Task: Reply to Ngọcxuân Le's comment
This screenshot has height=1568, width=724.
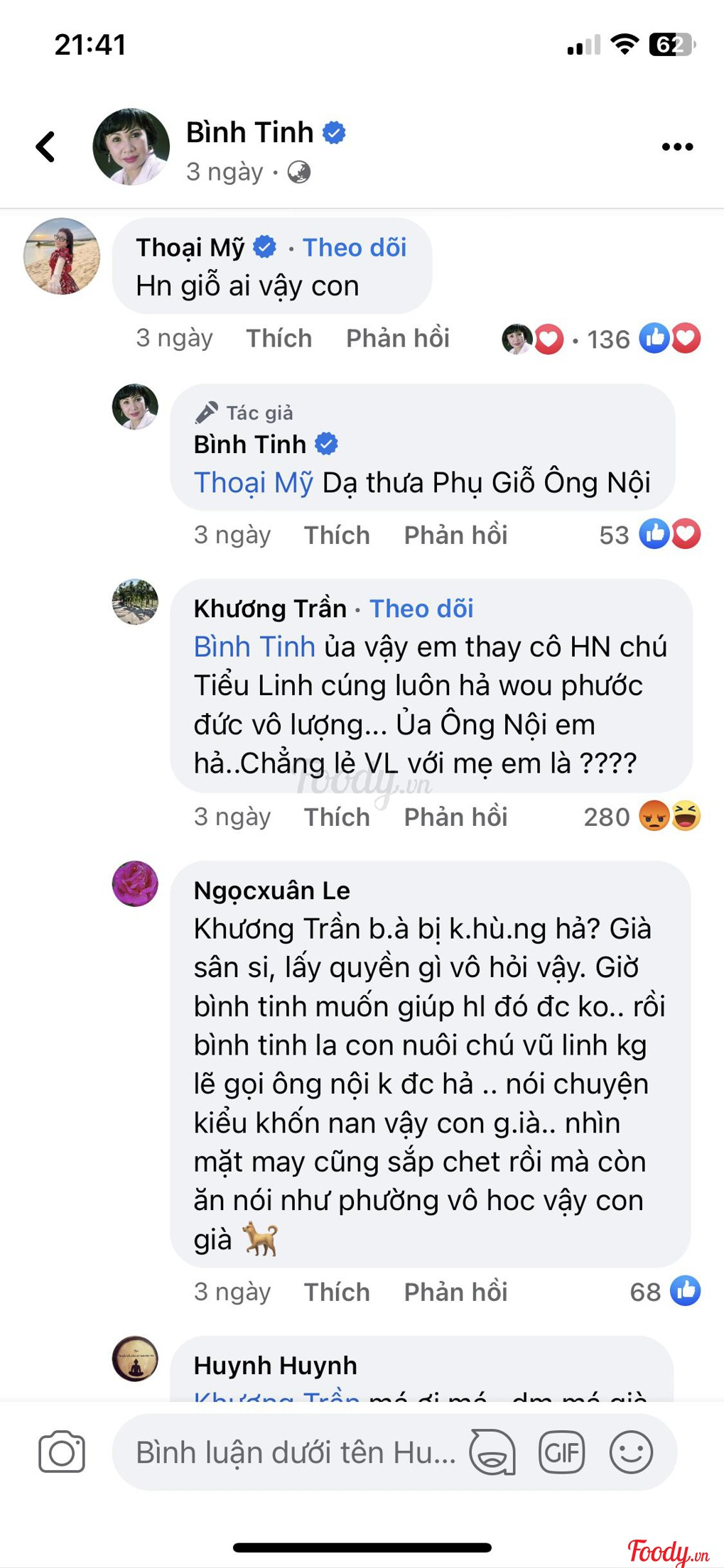Action: 455,1292
